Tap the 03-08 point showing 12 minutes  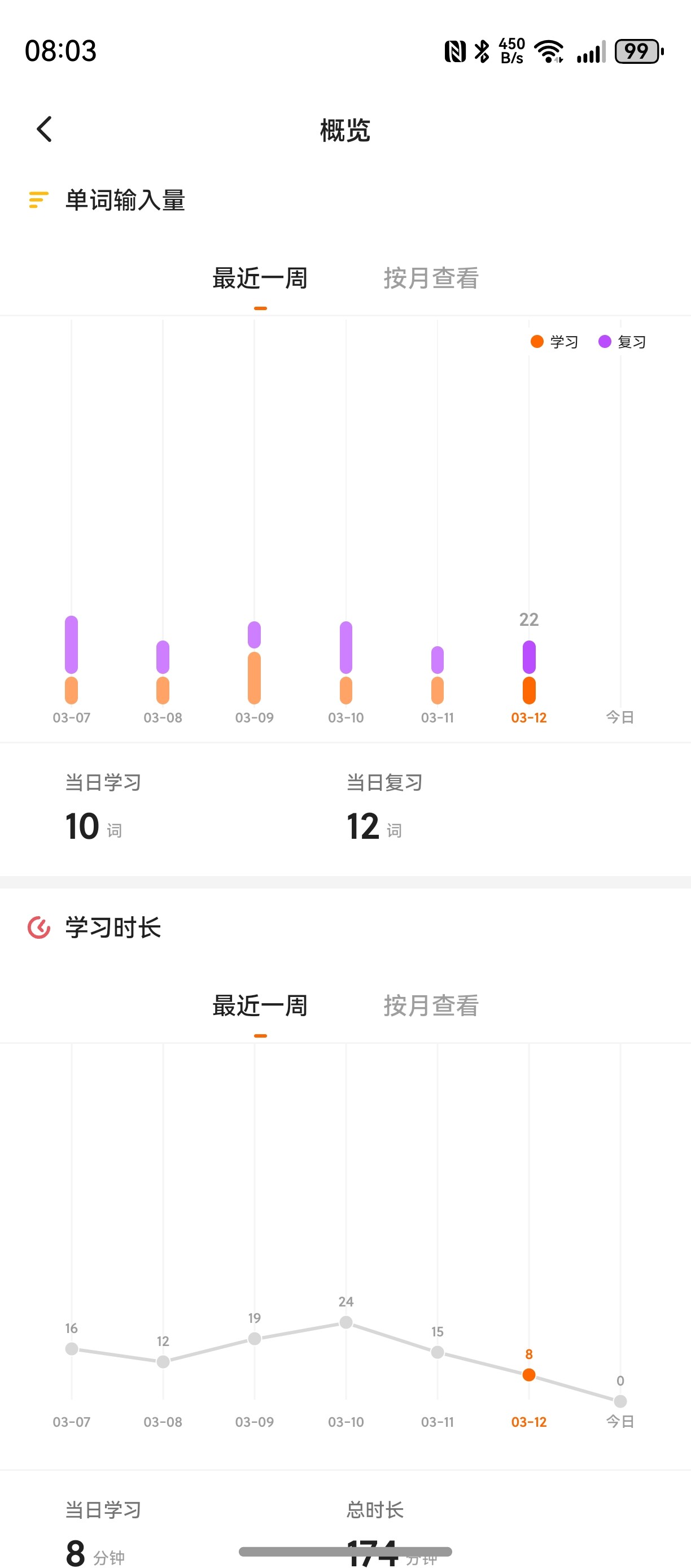point(163,1362)
